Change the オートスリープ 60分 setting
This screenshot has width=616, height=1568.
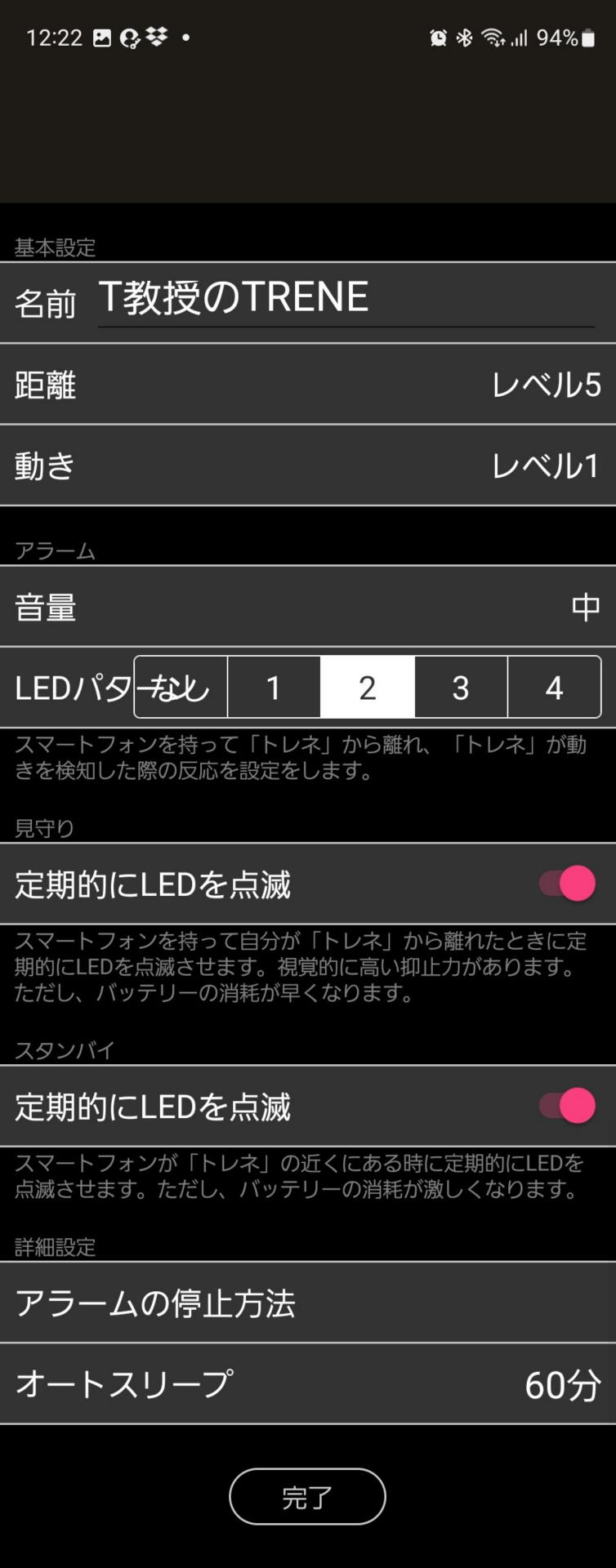click(x=308, y=1385)
